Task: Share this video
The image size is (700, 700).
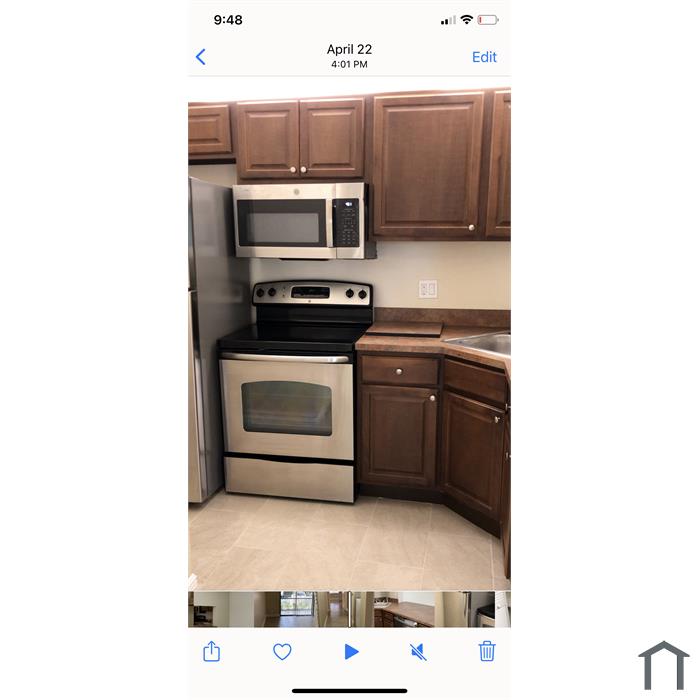Action: tap(212, 652)
